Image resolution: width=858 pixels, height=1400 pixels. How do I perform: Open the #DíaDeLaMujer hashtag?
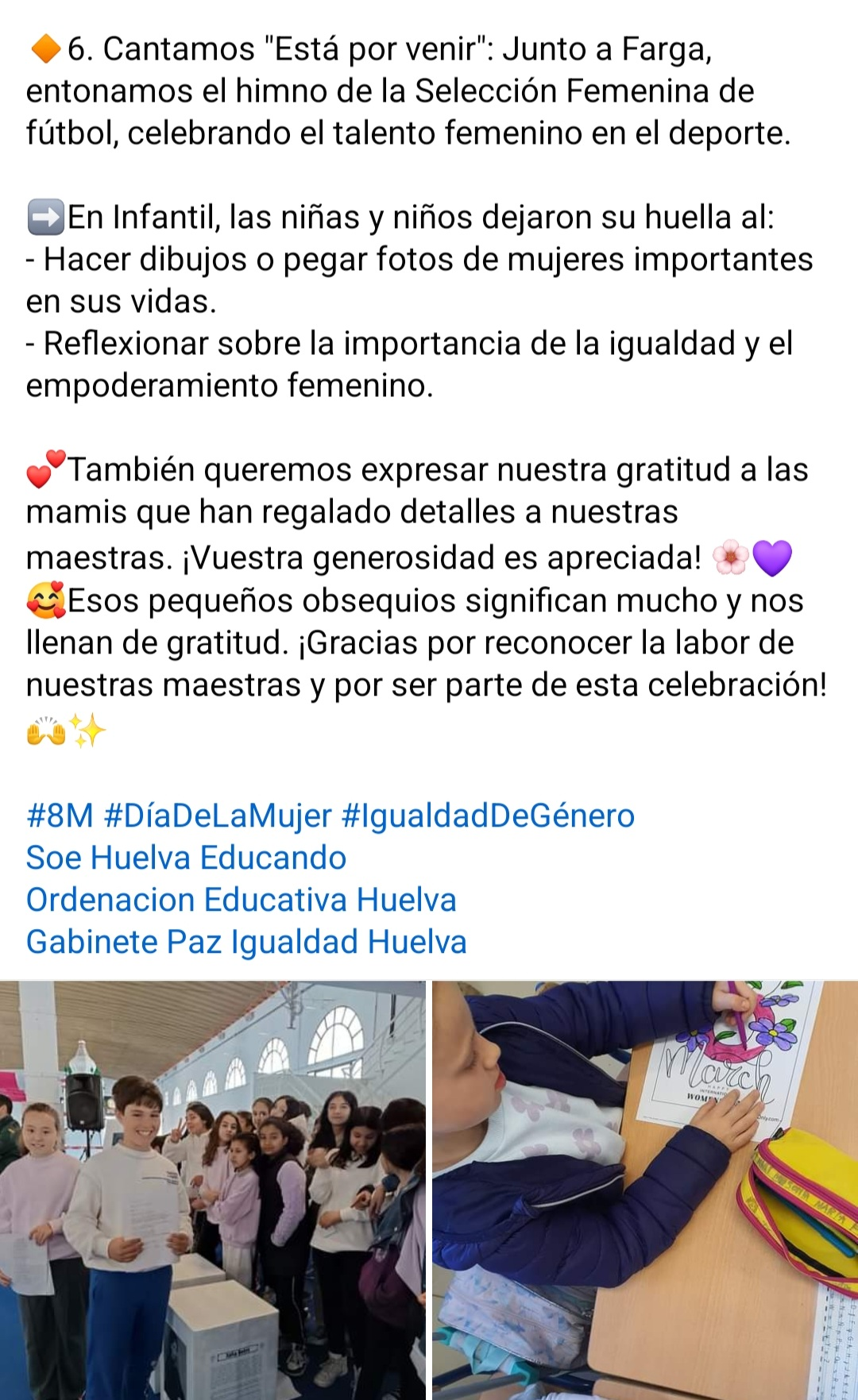click(x=218, y=816)
